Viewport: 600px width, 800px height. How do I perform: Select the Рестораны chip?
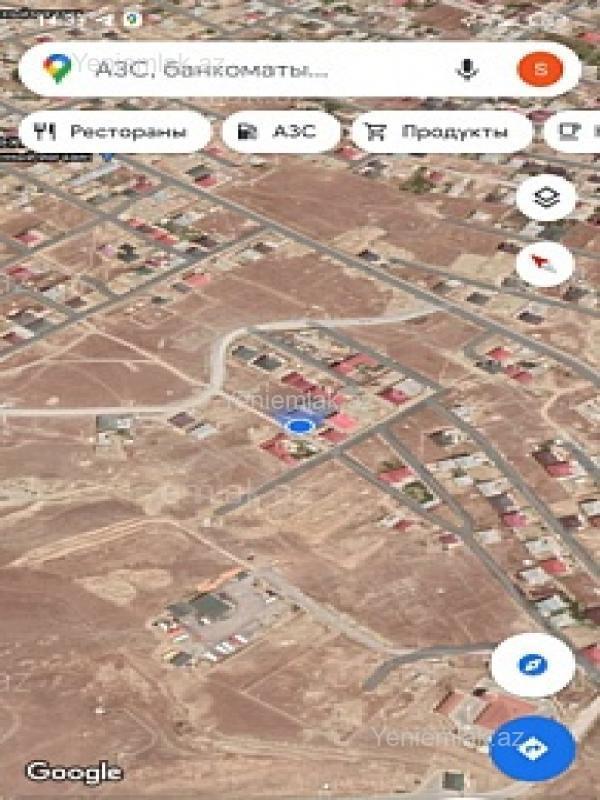click(x=113, y=131)
